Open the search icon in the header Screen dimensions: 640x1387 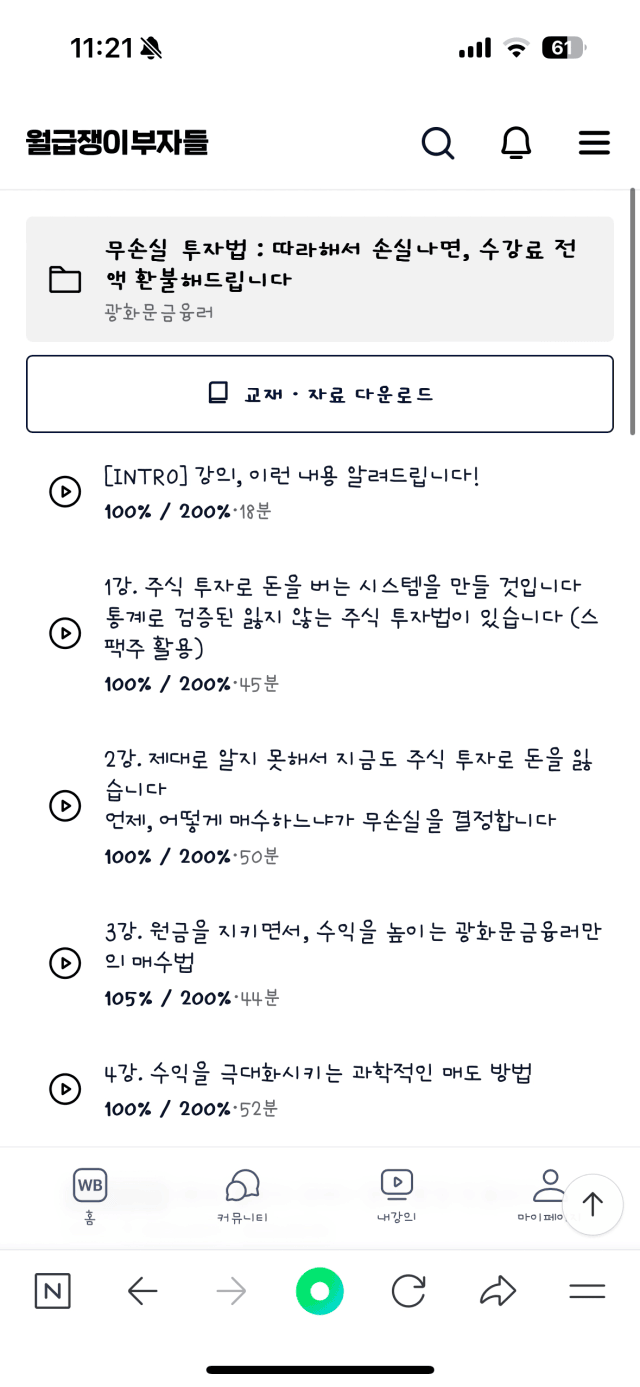coord(437,143)
